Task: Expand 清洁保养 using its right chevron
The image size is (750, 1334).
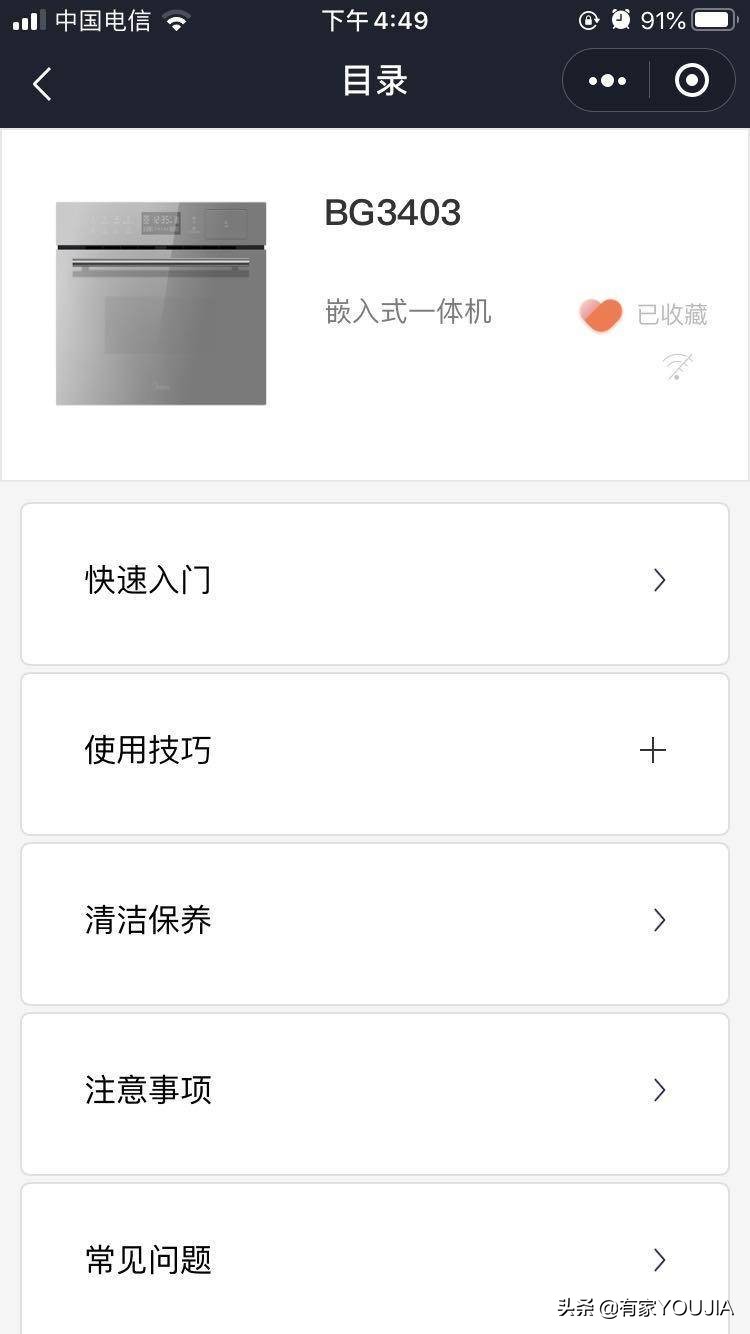Action: coord(658,920)
